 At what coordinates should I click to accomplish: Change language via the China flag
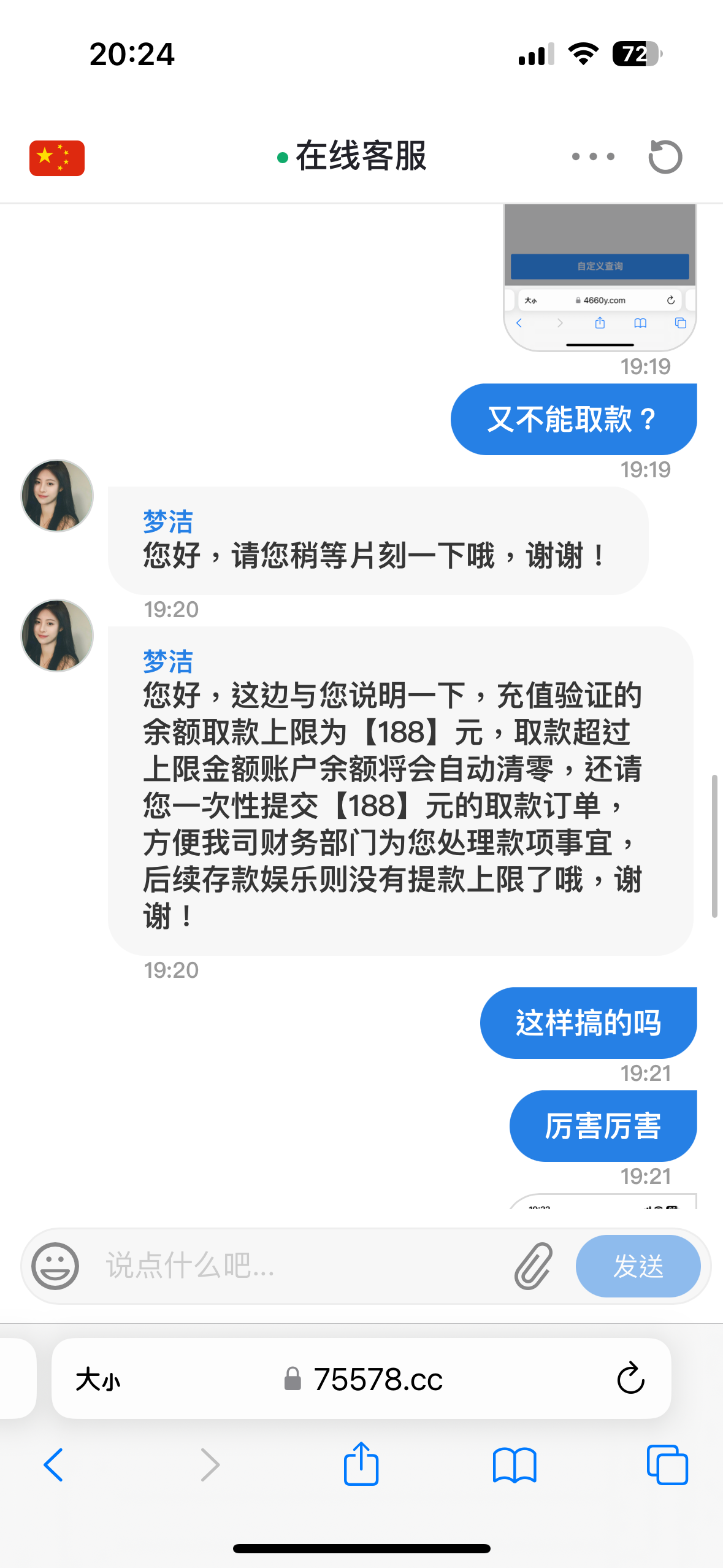point(57,158)
